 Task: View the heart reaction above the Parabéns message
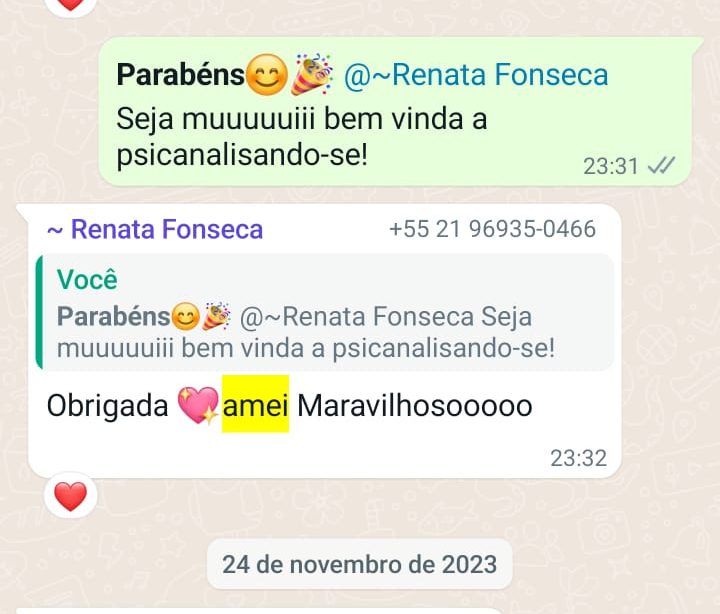click(x=70, y=4)
